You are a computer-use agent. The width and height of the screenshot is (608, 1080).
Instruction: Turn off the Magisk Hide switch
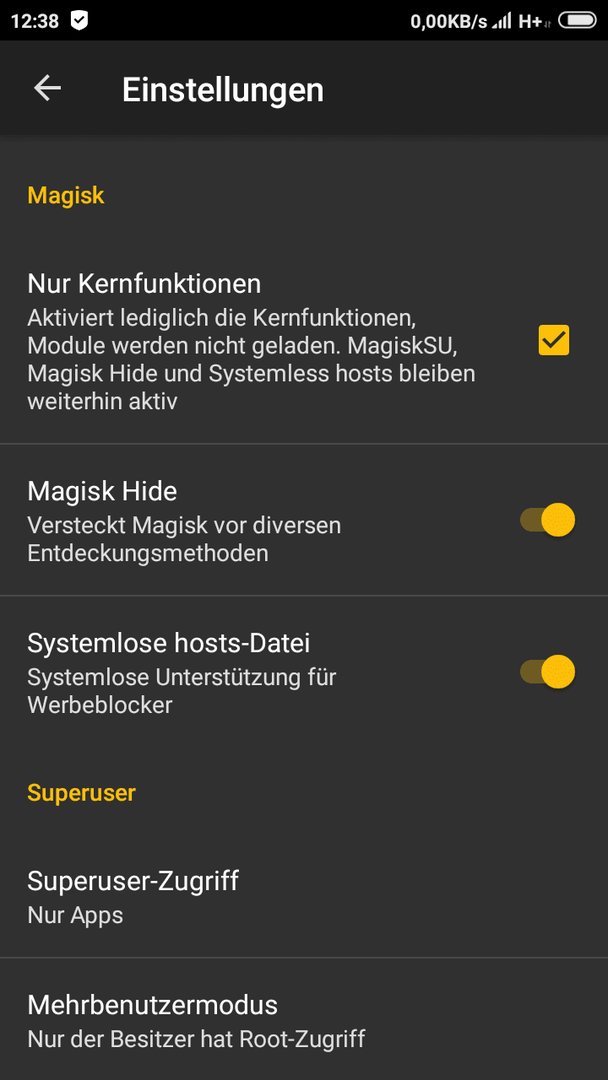547,520
